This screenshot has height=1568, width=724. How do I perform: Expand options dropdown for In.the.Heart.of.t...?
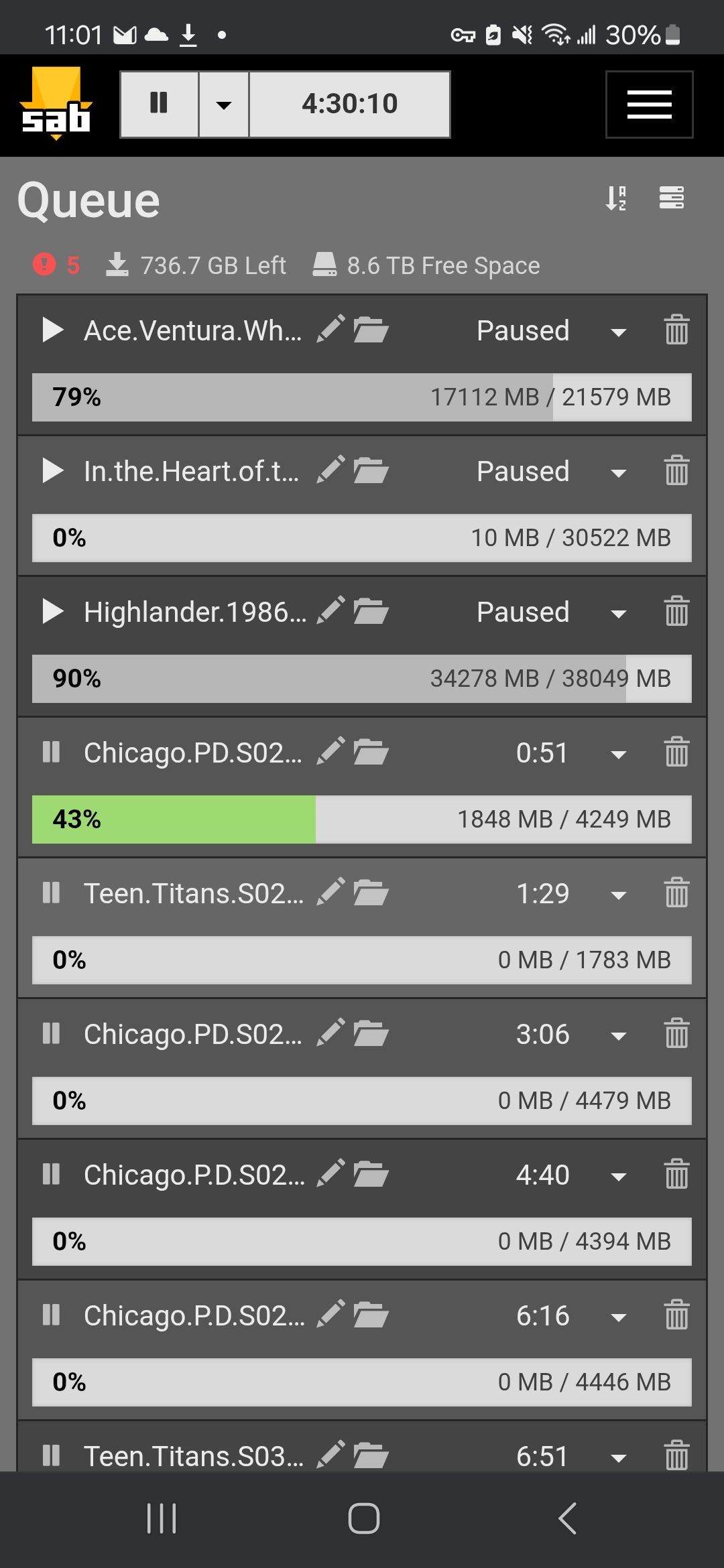coord(619,472)
